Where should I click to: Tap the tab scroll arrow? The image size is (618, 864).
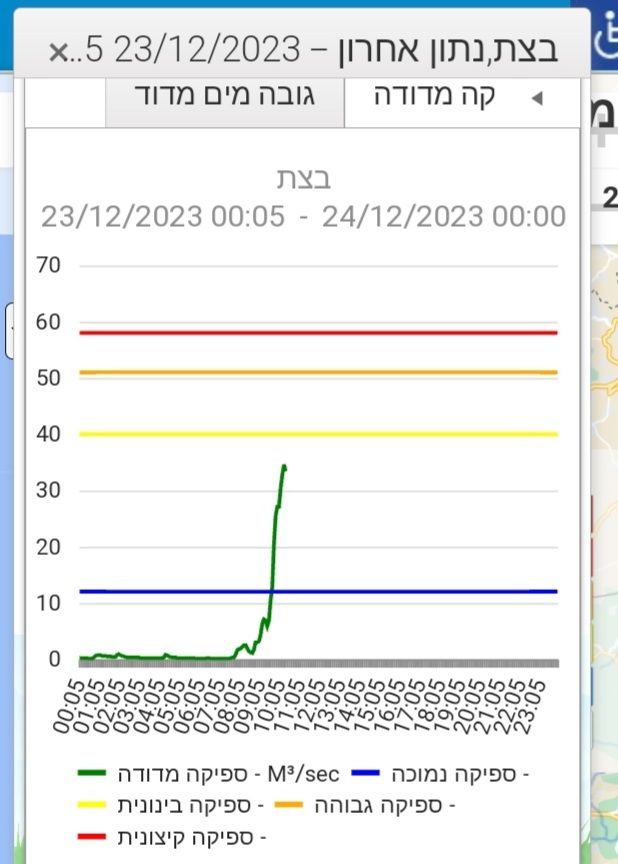pos(537,98)
